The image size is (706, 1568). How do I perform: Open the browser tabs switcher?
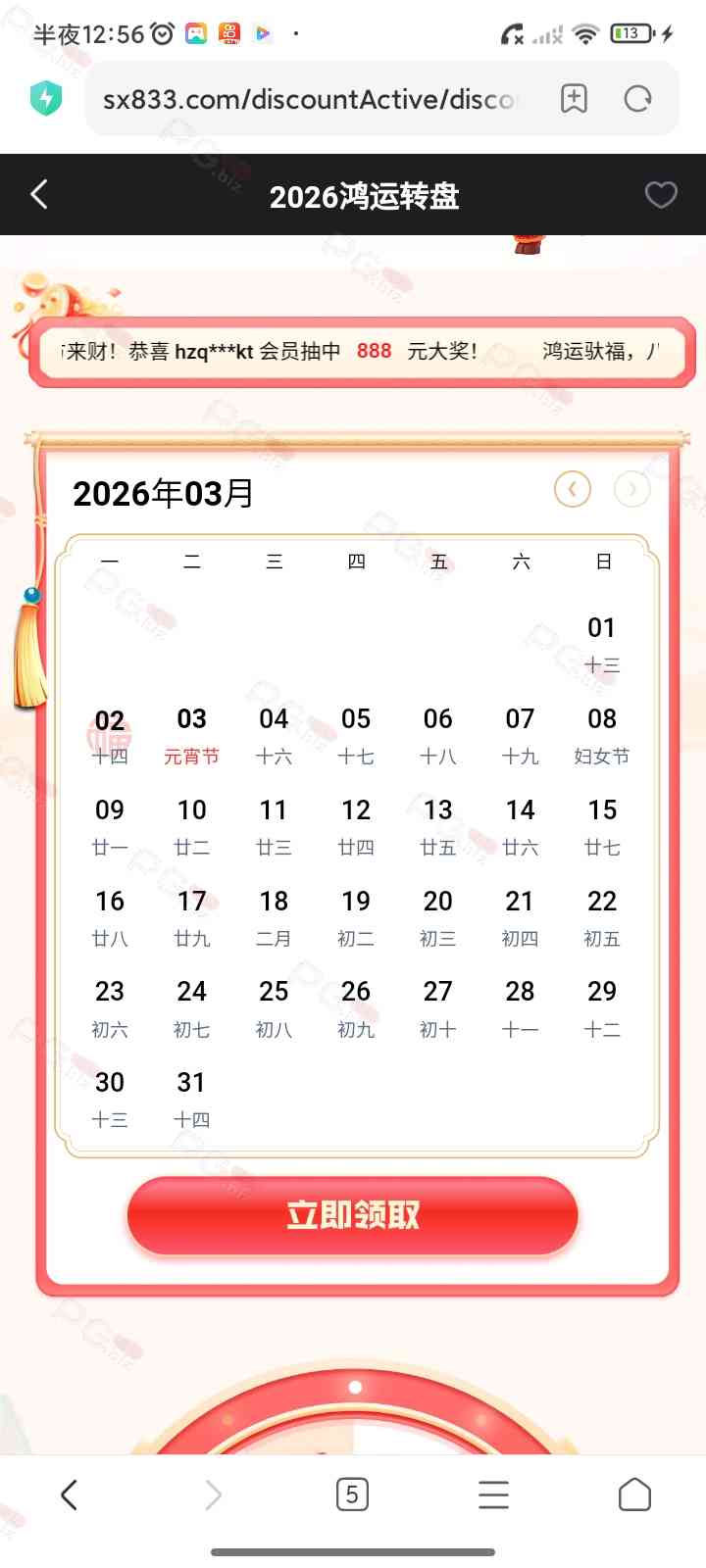coord(352,1494)
